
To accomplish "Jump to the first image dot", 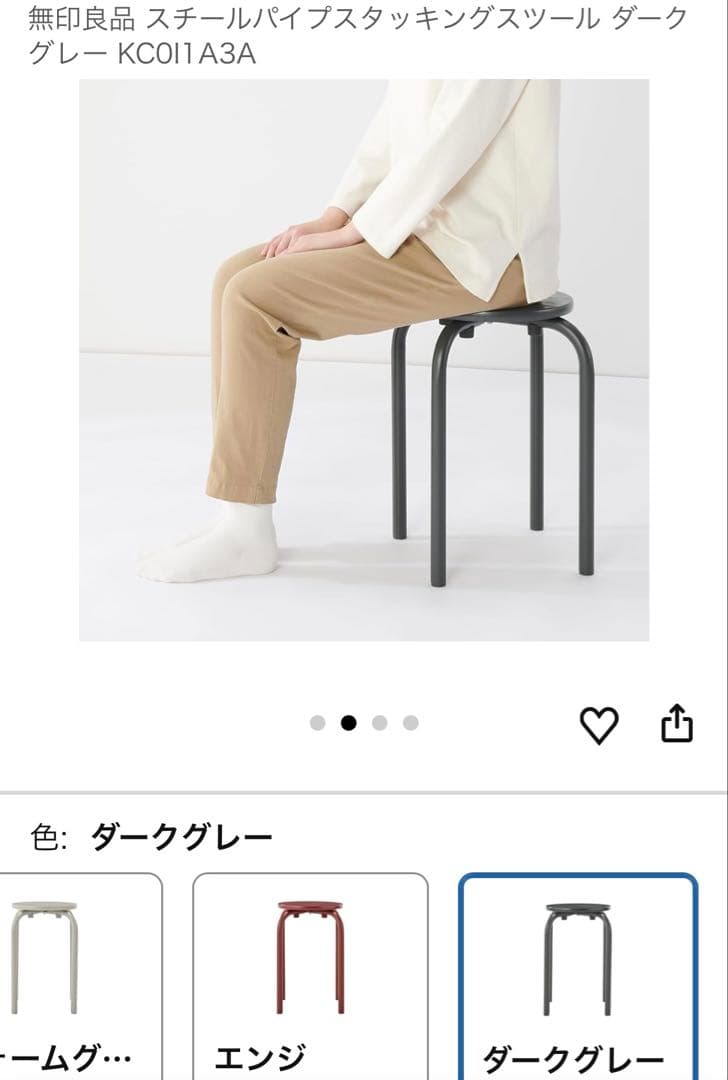I will 318,723.
